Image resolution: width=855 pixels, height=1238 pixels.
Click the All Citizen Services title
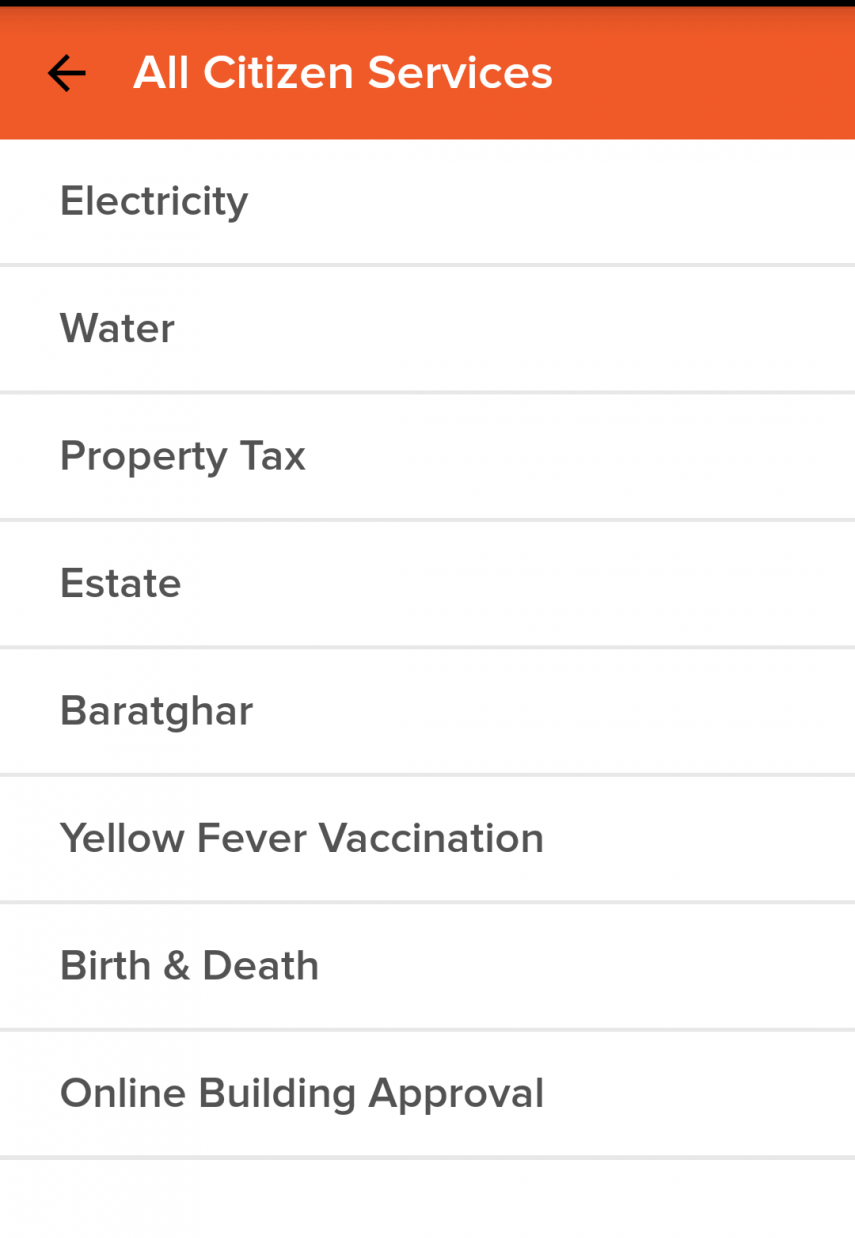click(x=343, y=72)
